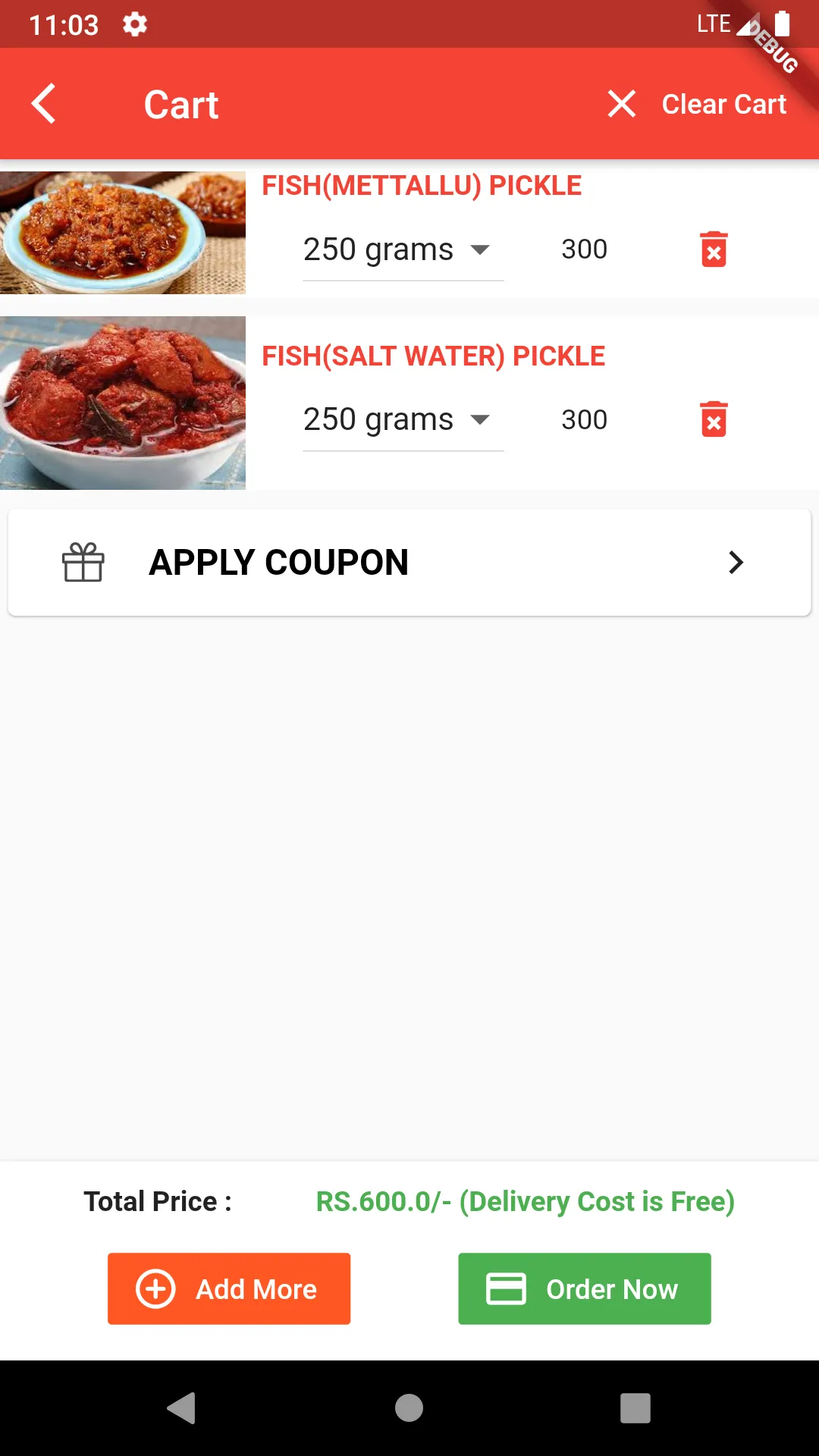Select the Cart title in the header
The image size is (819, 1456).
pyautogui.click(x=181, y=104)
